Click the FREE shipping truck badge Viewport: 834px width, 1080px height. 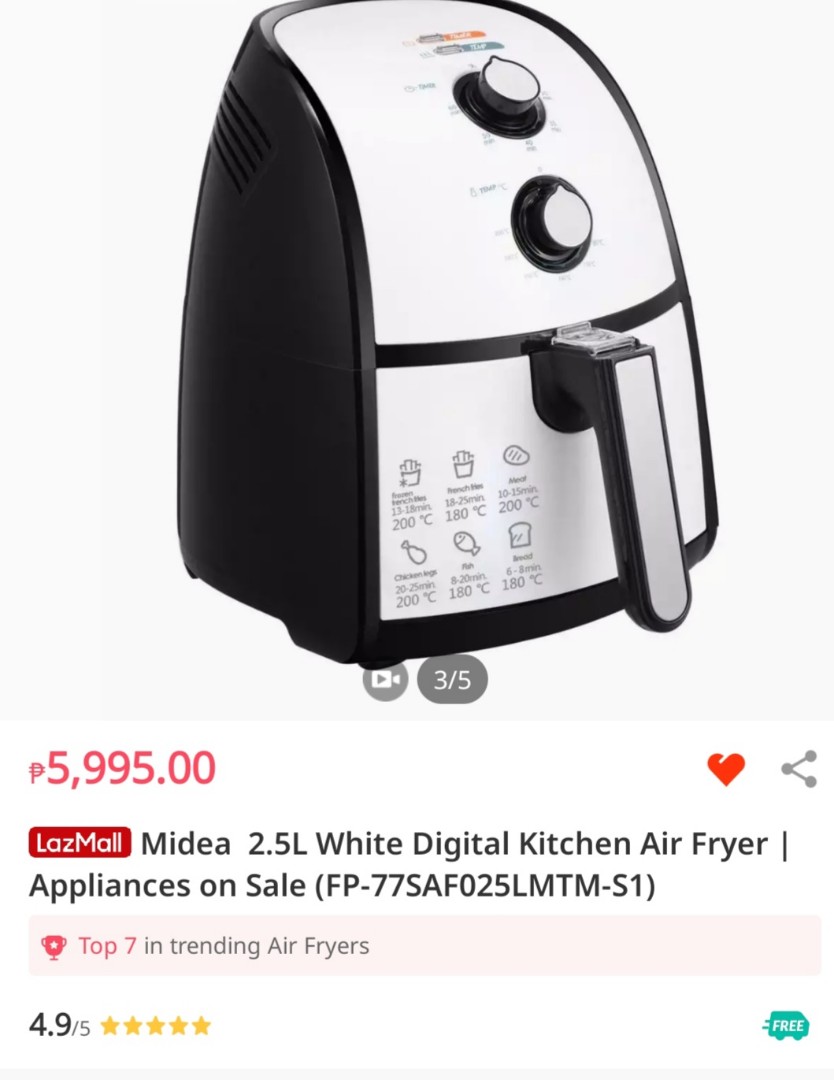[x=789, y=1025]
